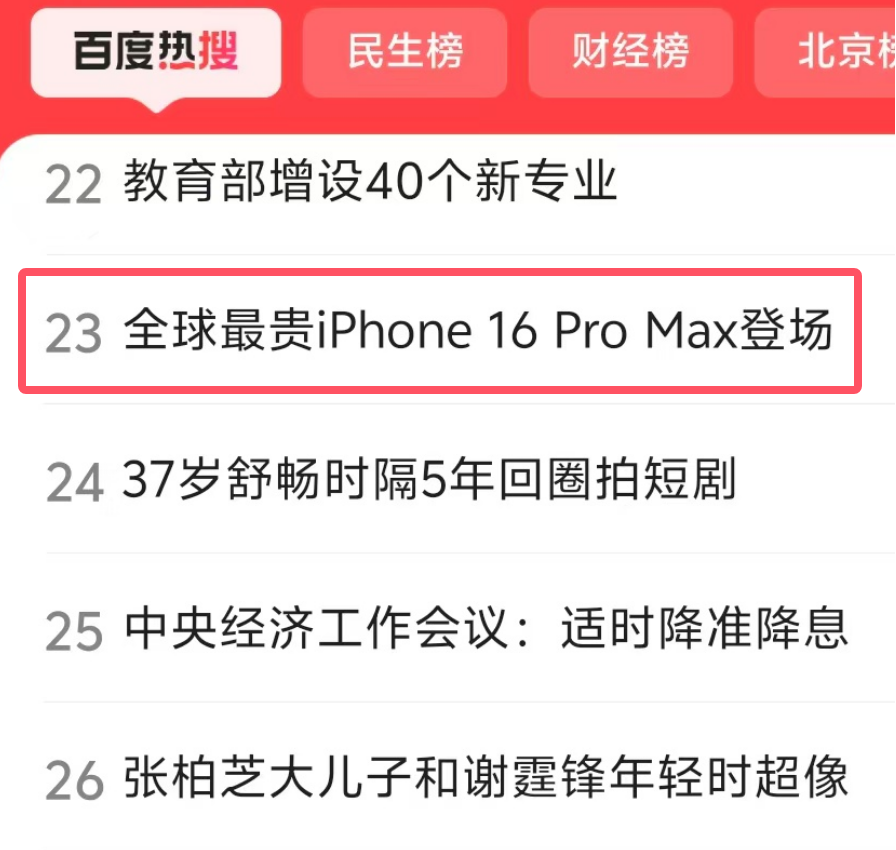This screenshot has width=896, height=850.
Task: Open item 22 教育部增设40个新专业
Action: (x=370, y=184)
